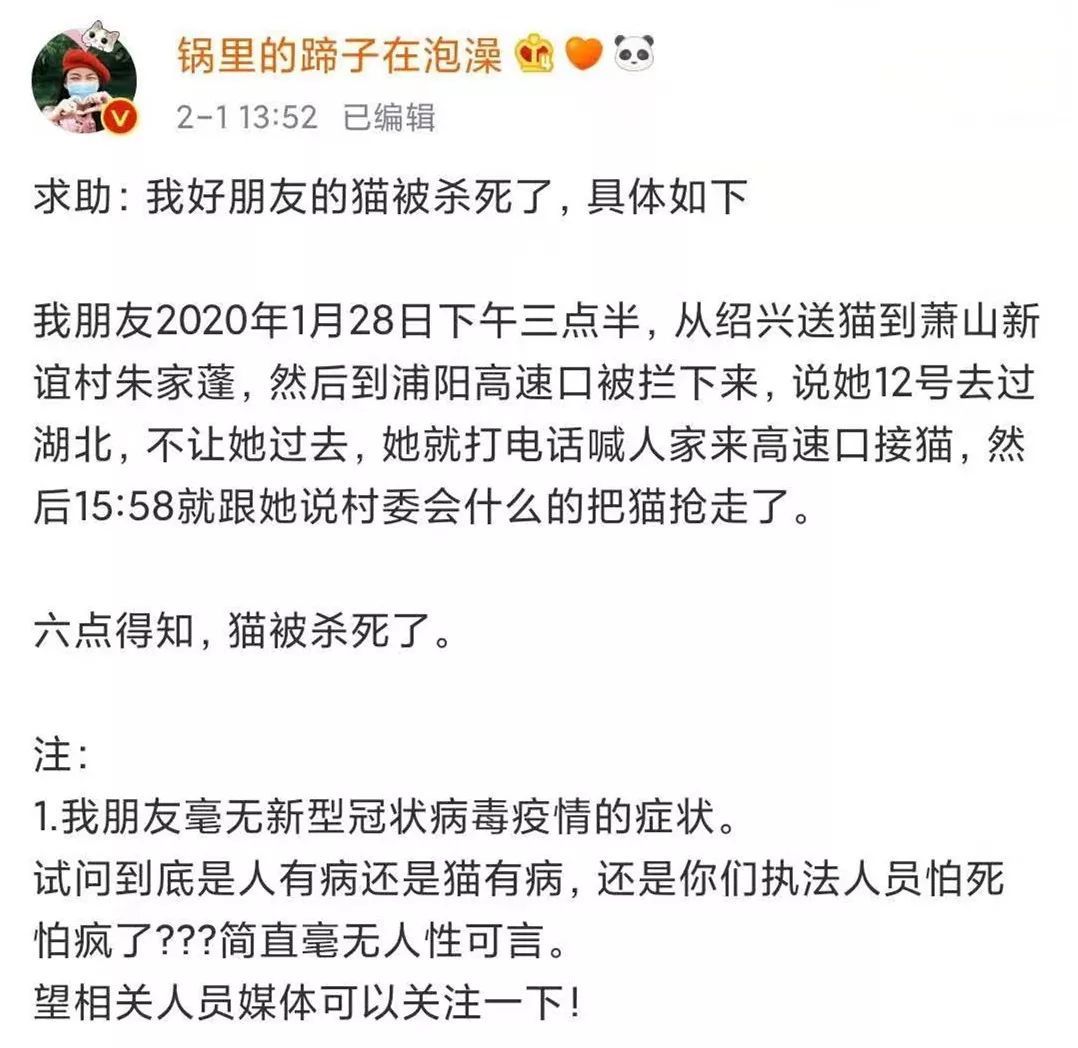The image size is (1078, 1048).
Task: Open username 锅里的蹄子在泡澡 profile
Action: click(339, 56)
